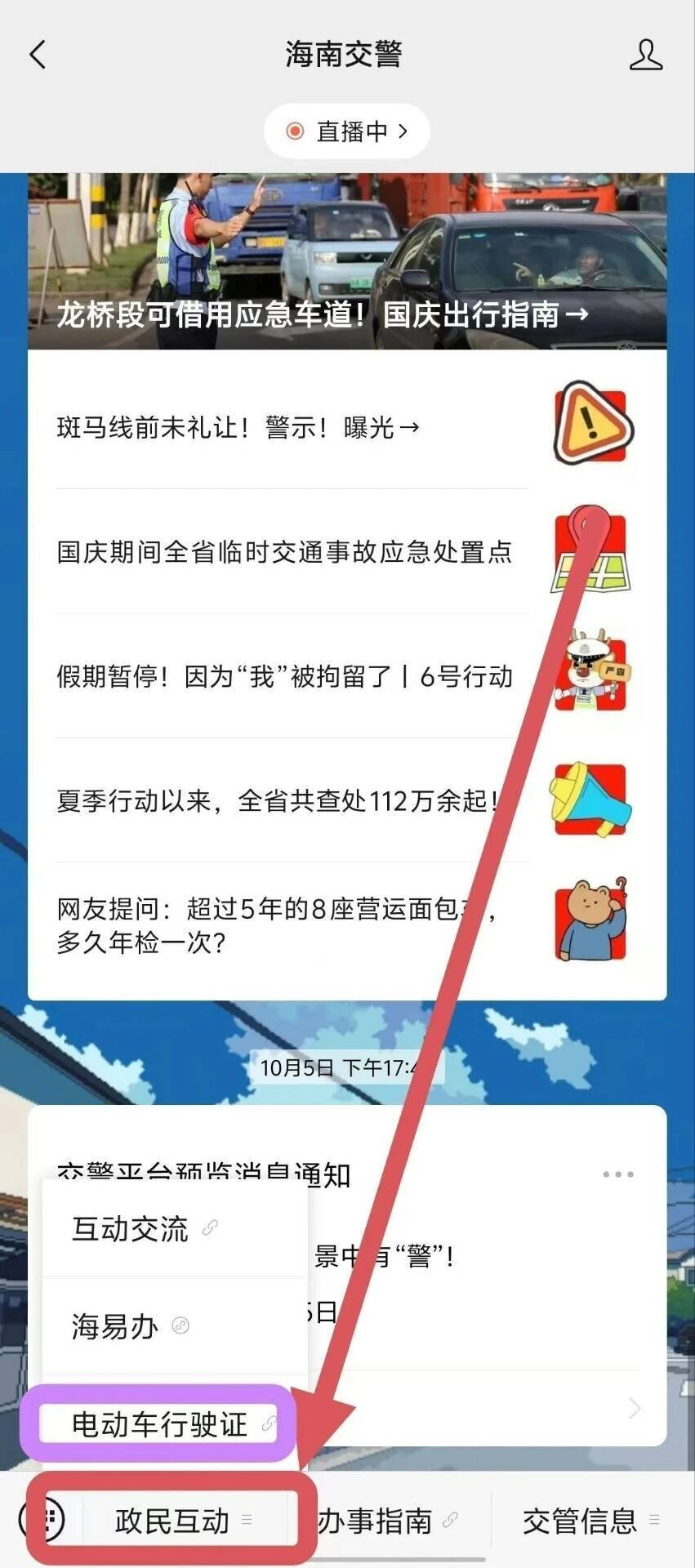Open article 斑马线前未礼让！警示！曝光
The image size is (695, 1568).
pyautogui.click(x=237, y=427)
